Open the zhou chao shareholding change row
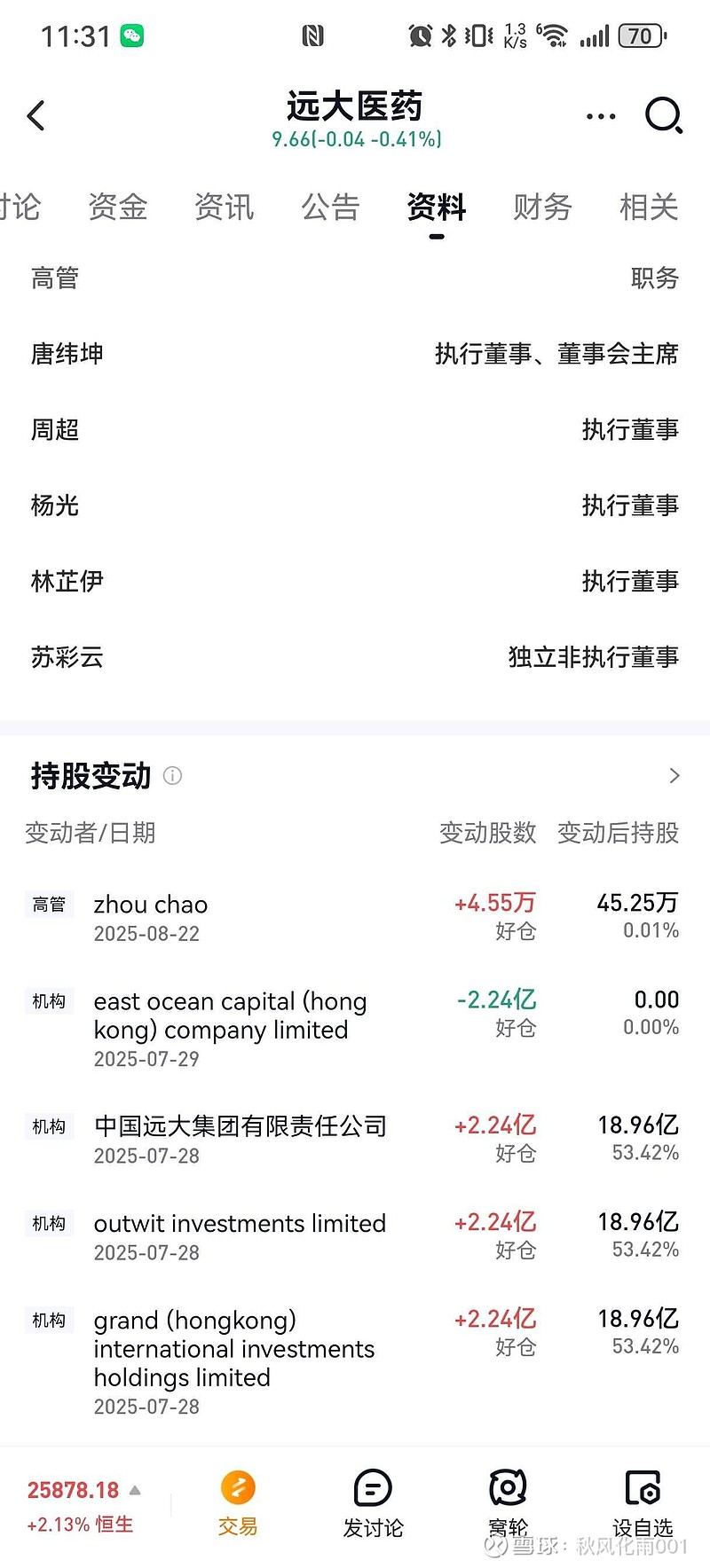 pyautogui.click(x=355, y=918)
